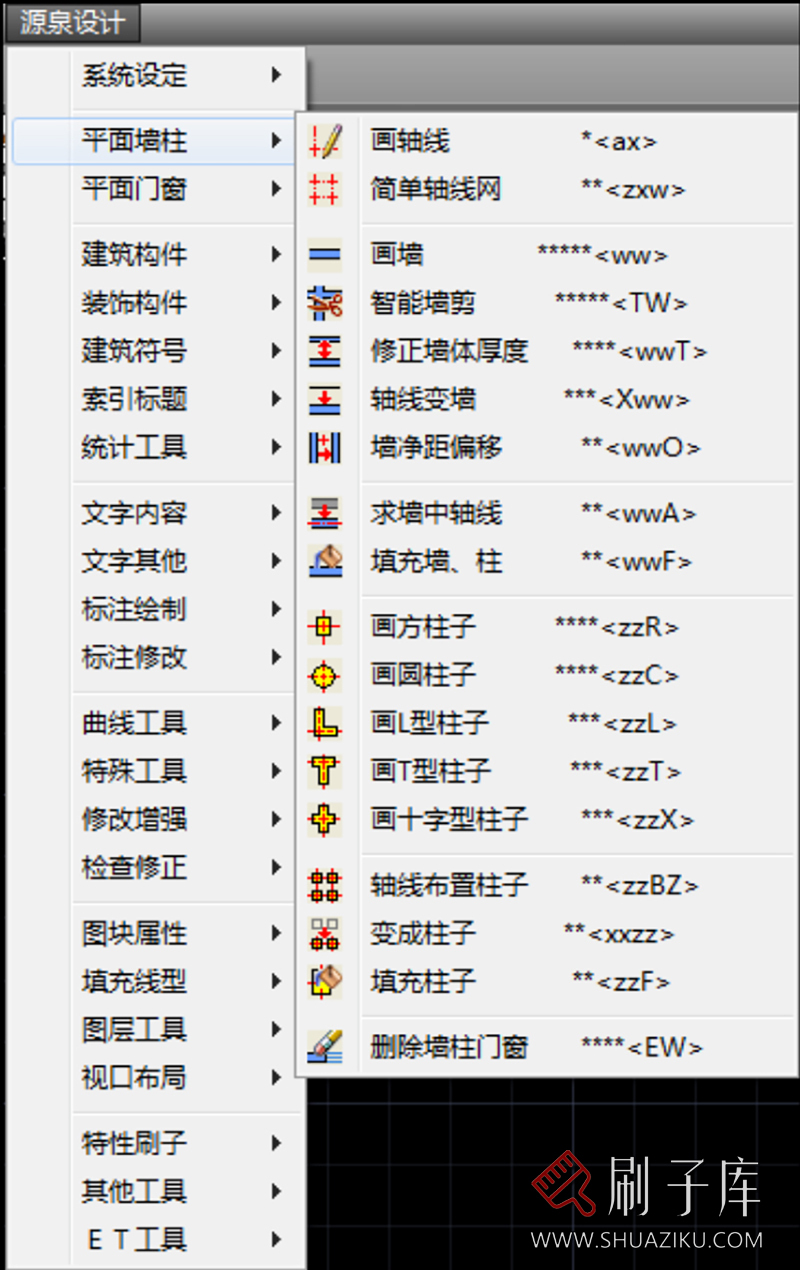Select the 简单轴线网 grid tool icon

(x=322, y=188)
